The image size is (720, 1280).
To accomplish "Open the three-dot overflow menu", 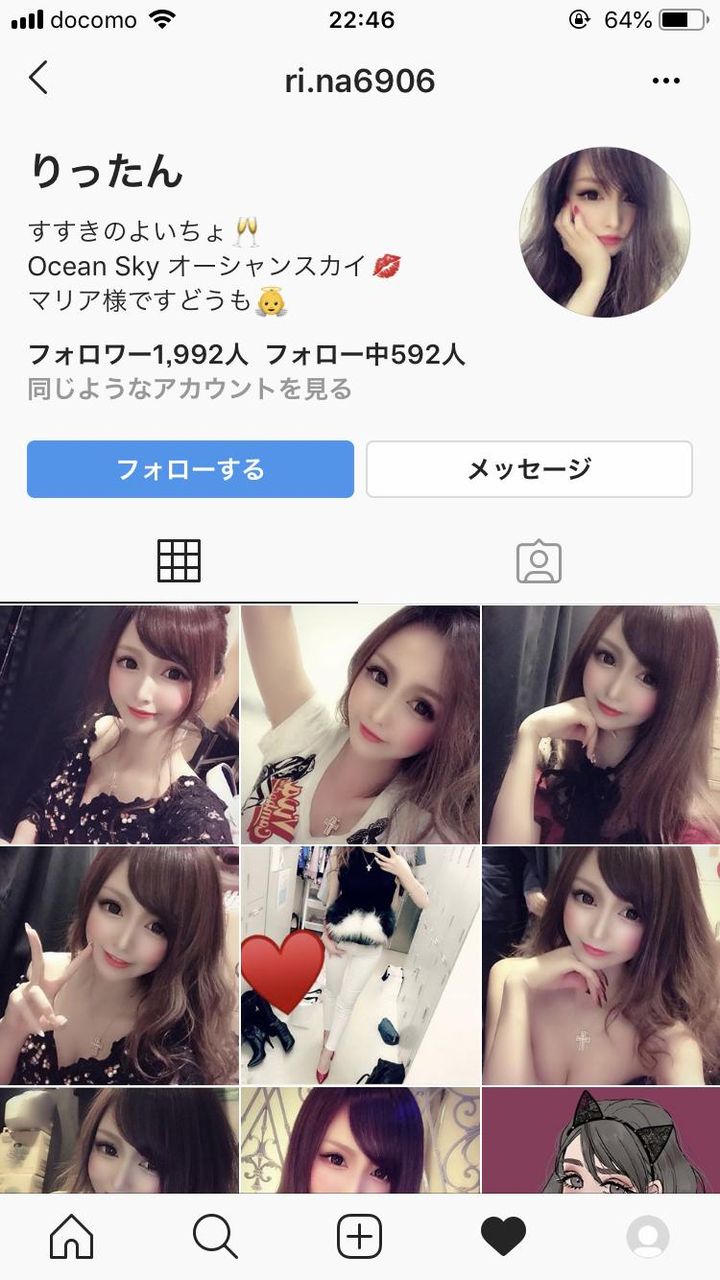I will coord(666,81).
